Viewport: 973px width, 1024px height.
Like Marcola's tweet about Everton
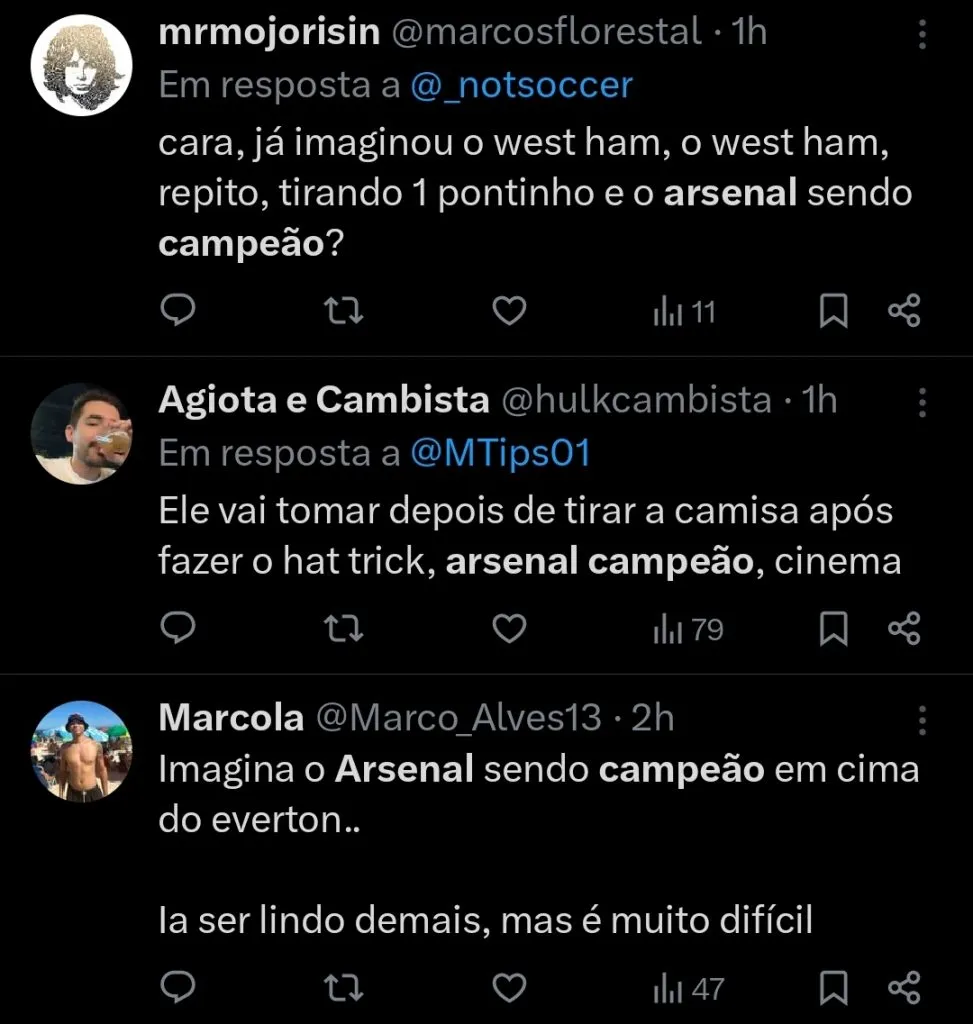[x=509, y=988]
